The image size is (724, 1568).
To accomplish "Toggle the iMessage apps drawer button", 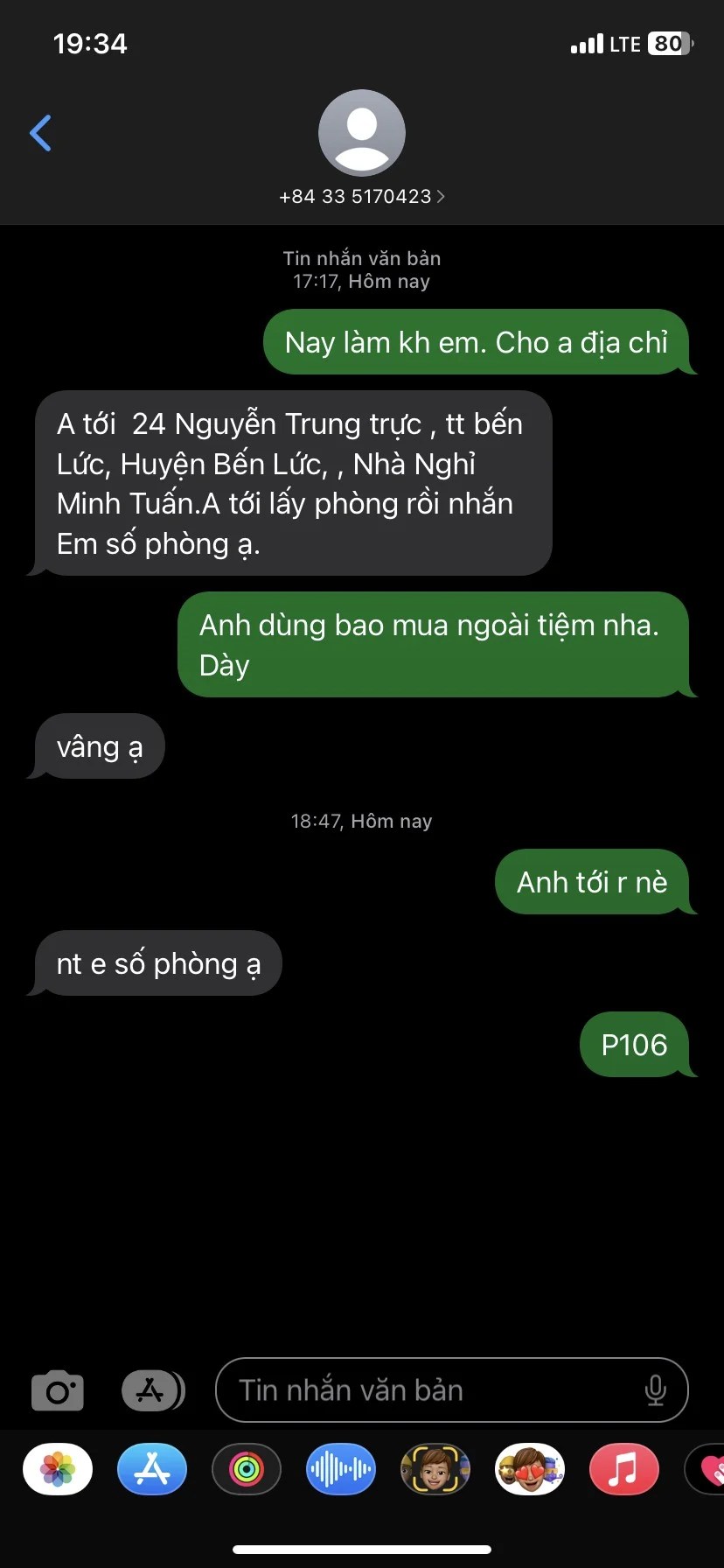I will pyautogui.click(x=152, y=1390).
